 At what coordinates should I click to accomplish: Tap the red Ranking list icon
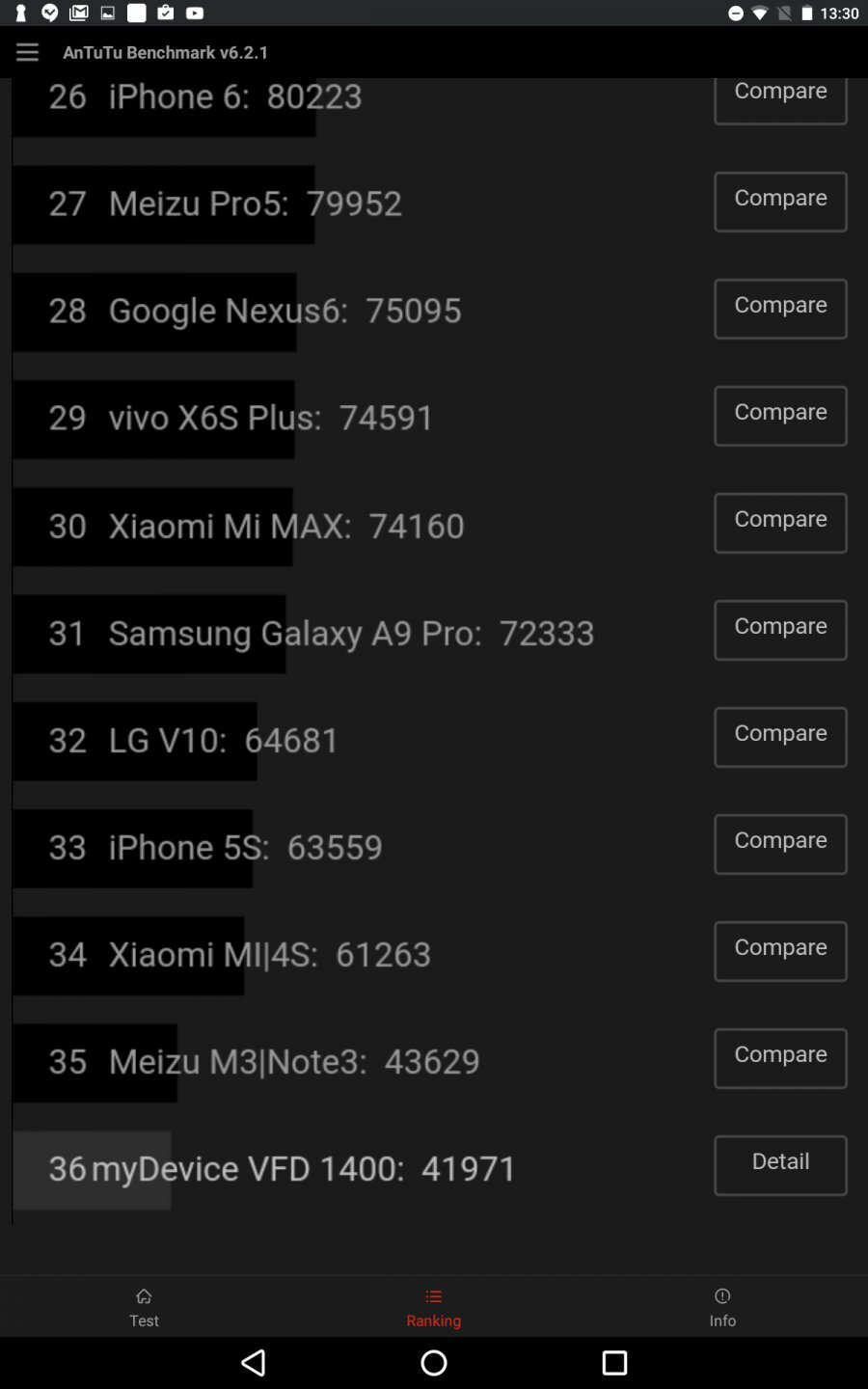433,1296
